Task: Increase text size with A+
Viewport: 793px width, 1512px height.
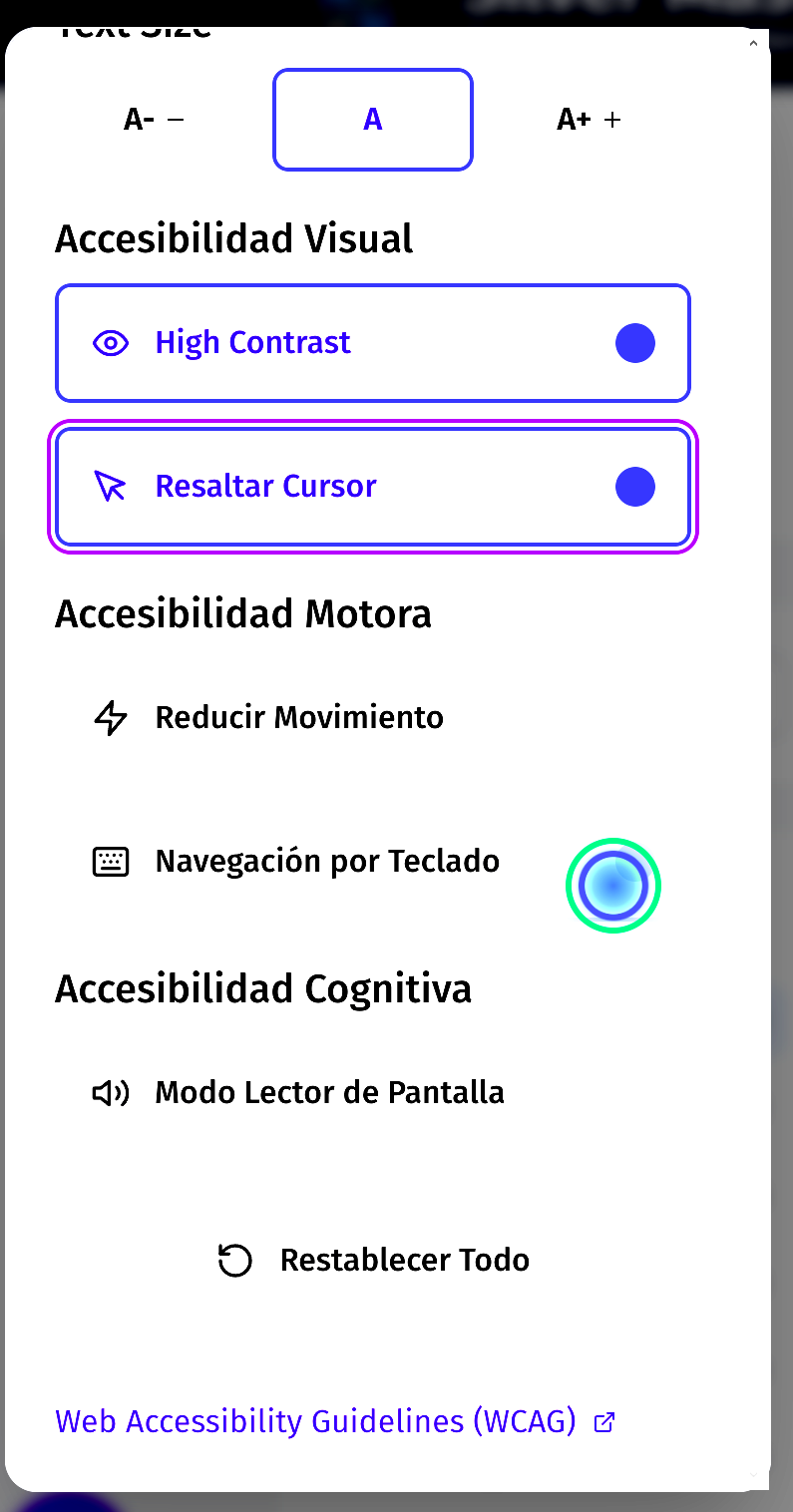Action: [x=589, y=120]
